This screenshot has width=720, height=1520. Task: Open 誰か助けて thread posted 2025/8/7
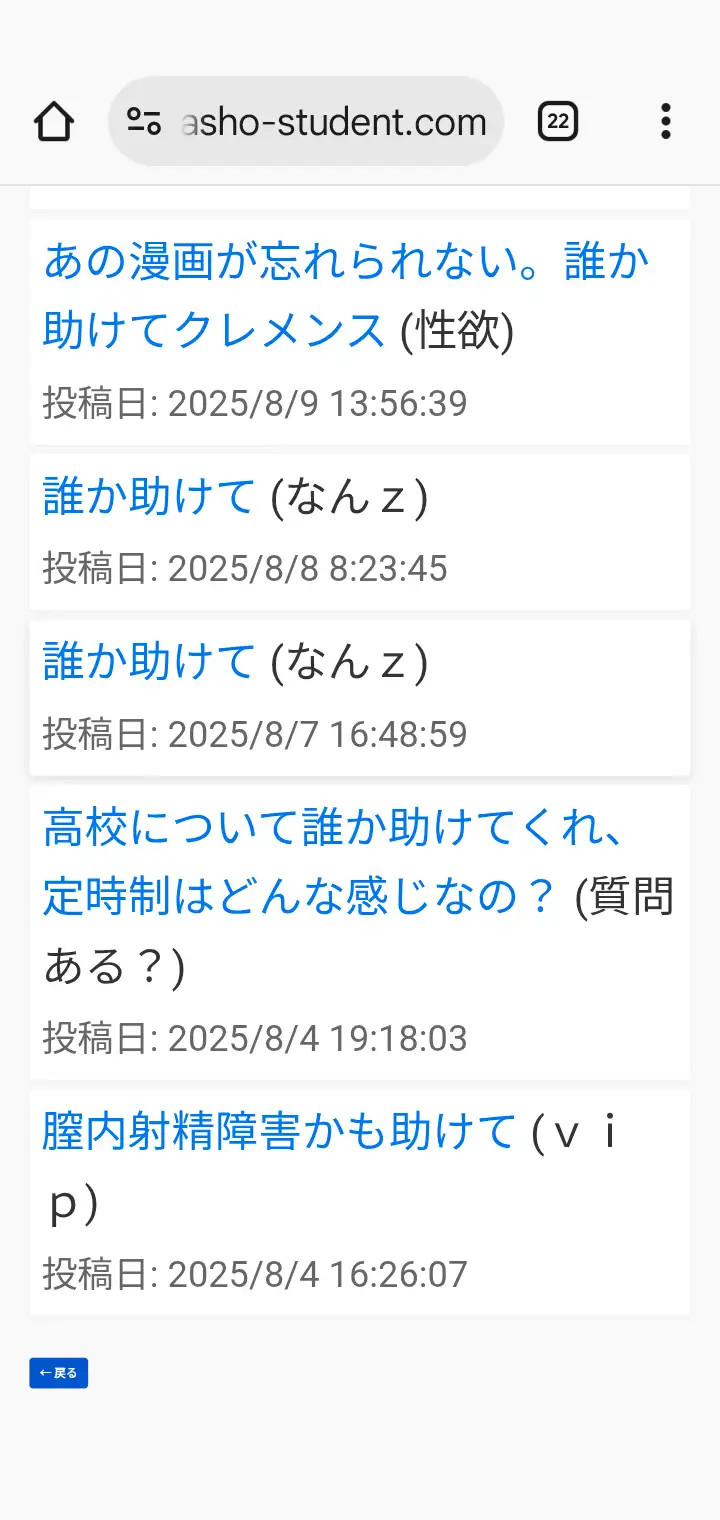(x=149, y=661)
